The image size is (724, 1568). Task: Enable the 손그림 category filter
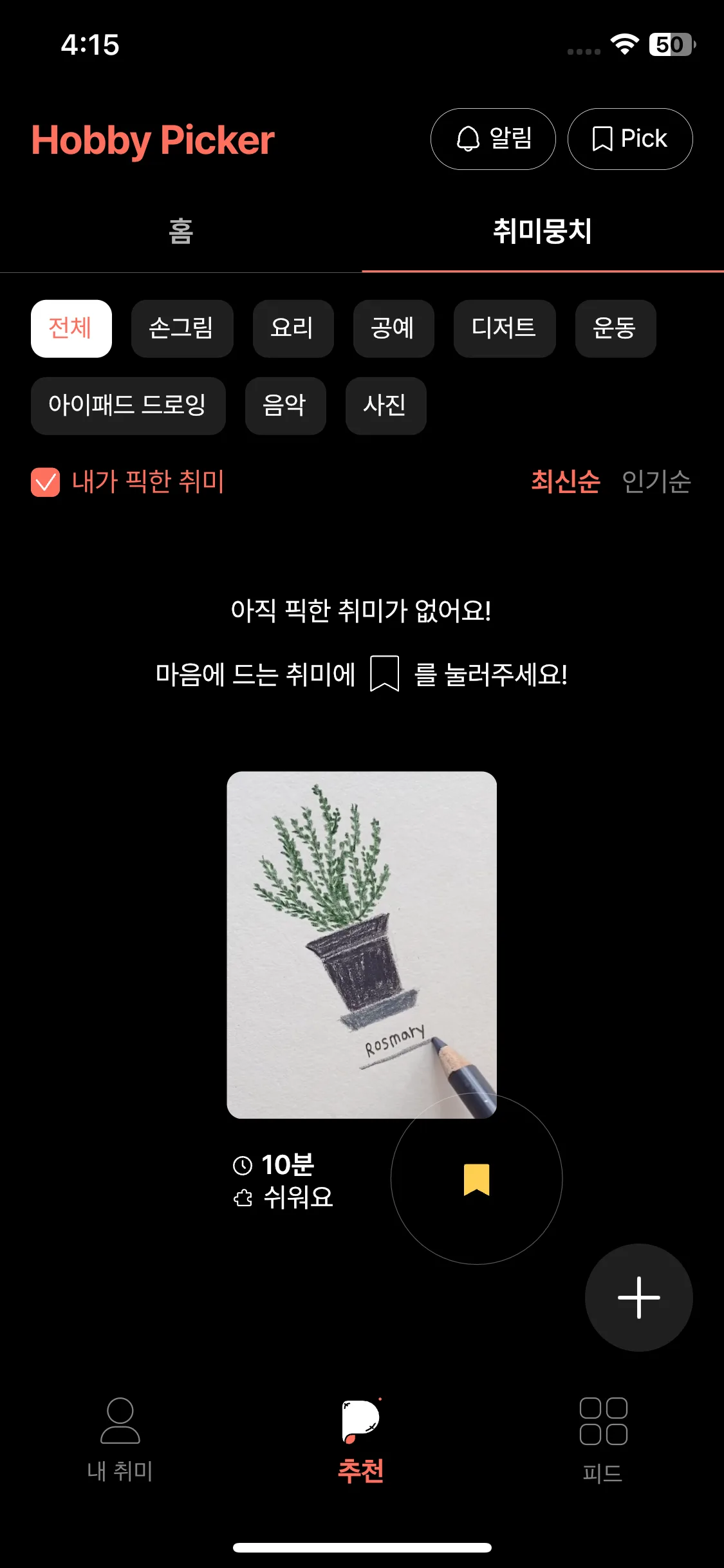(182, 329)
